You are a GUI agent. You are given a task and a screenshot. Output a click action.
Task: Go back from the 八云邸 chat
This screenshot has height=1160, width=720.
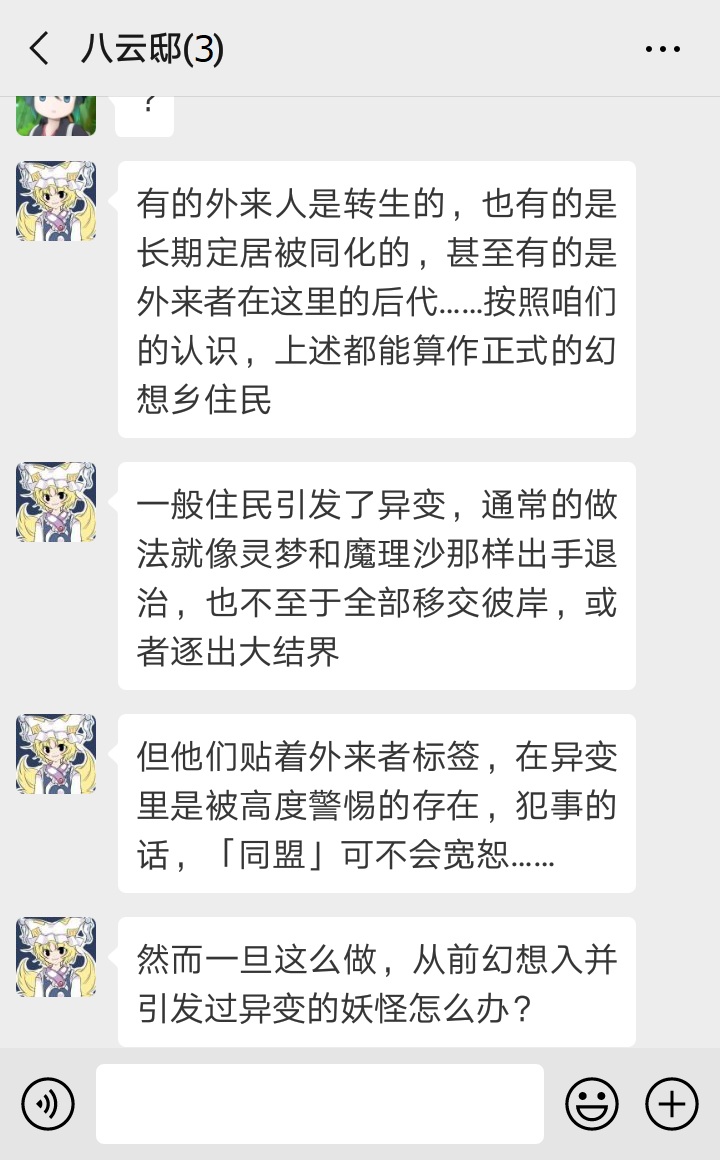click(39, 48)
